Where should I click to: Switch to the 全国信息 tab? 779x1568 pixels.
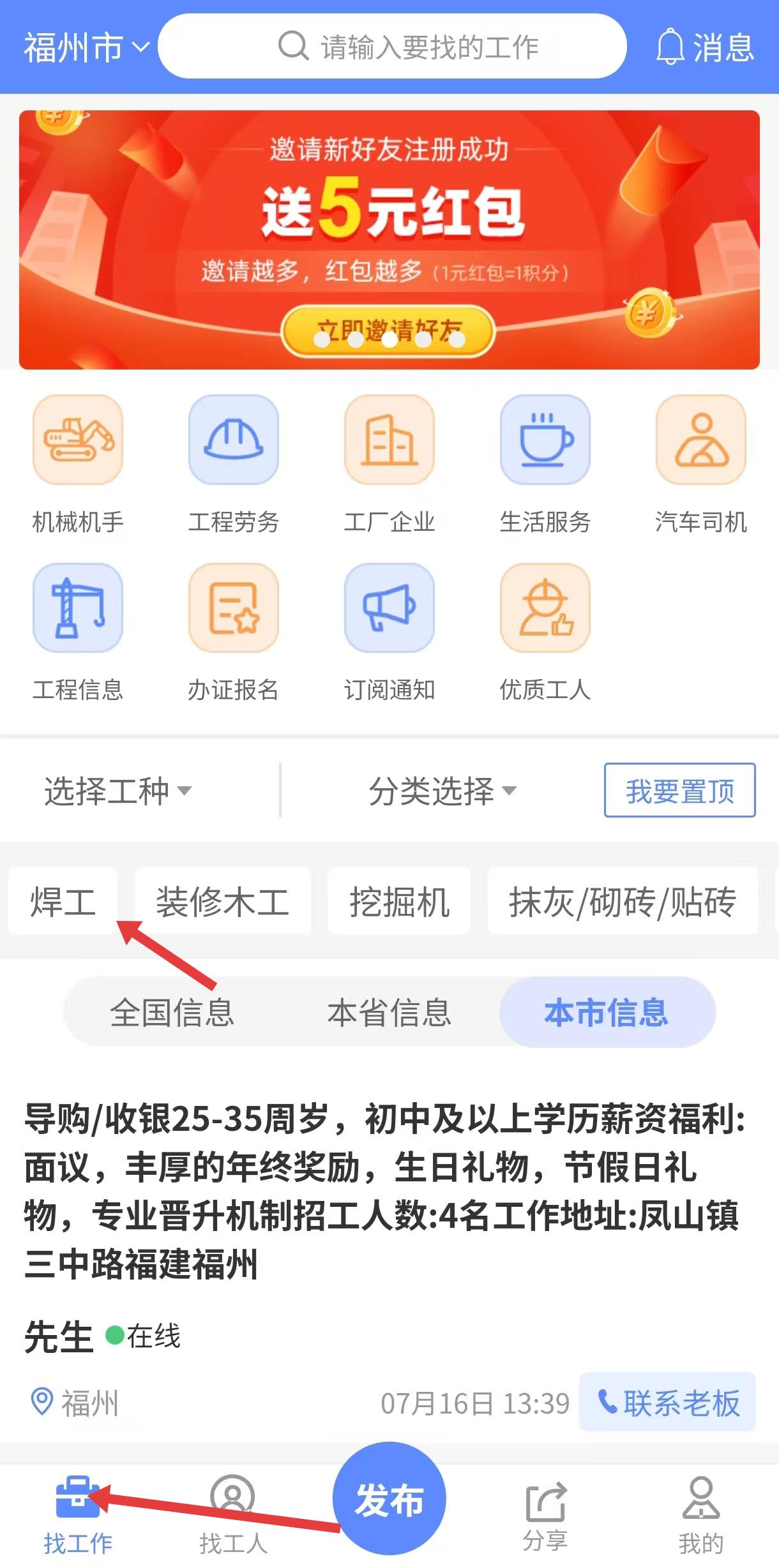click(x=172, y=1012)
